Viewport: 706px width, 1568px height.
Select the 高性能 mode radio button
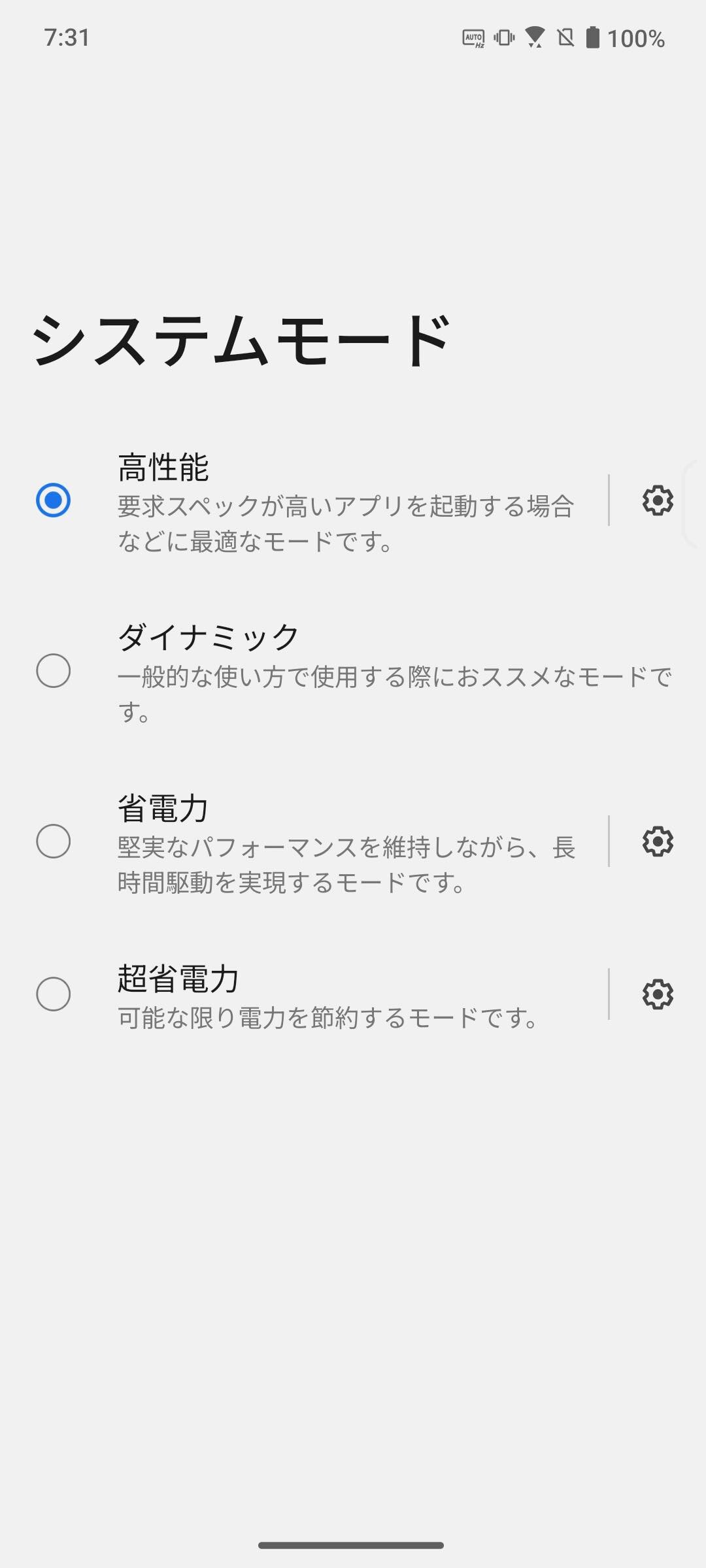point(54,500)
